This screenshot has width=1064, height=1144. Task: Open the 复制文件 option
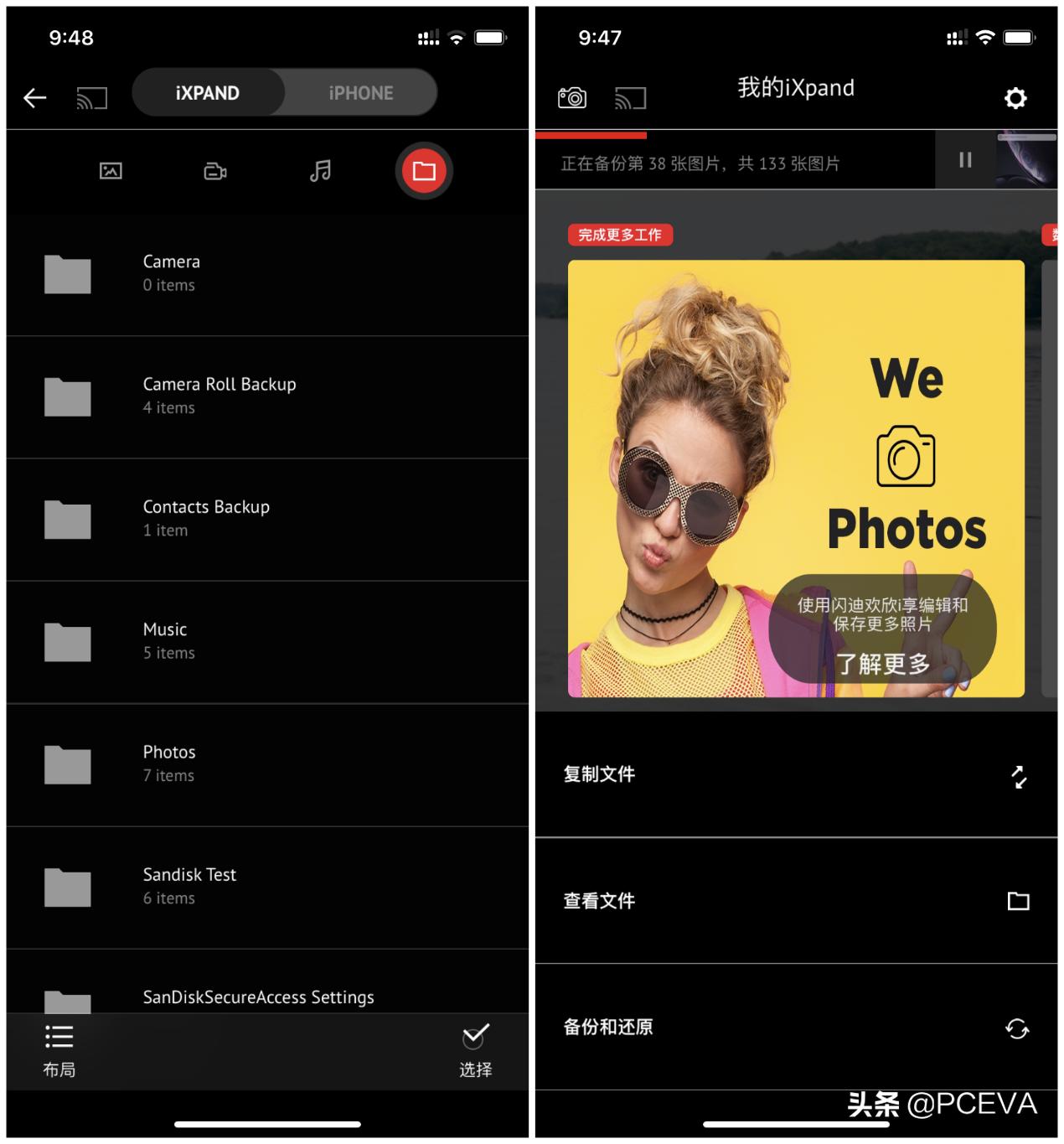coord(796,775)
